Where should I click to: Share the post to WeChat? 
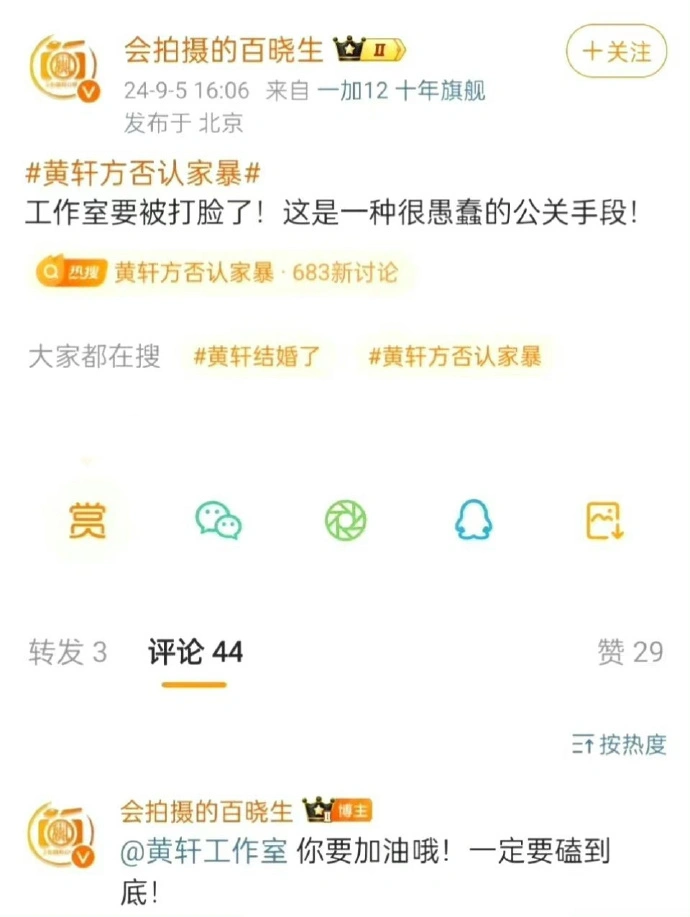[x=217, y=521]
